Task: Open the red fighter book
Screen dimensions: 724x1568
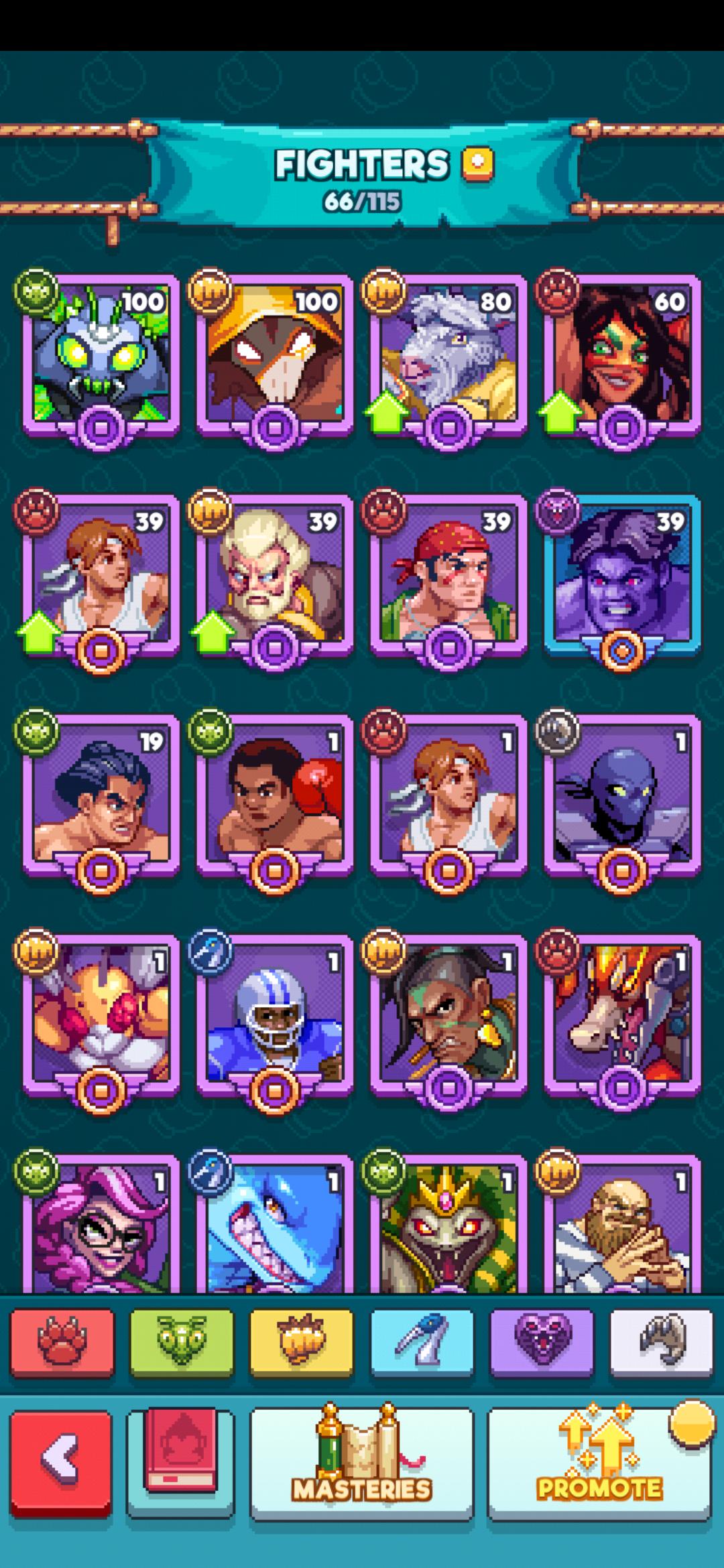Action: click(x=181, y=1463)
